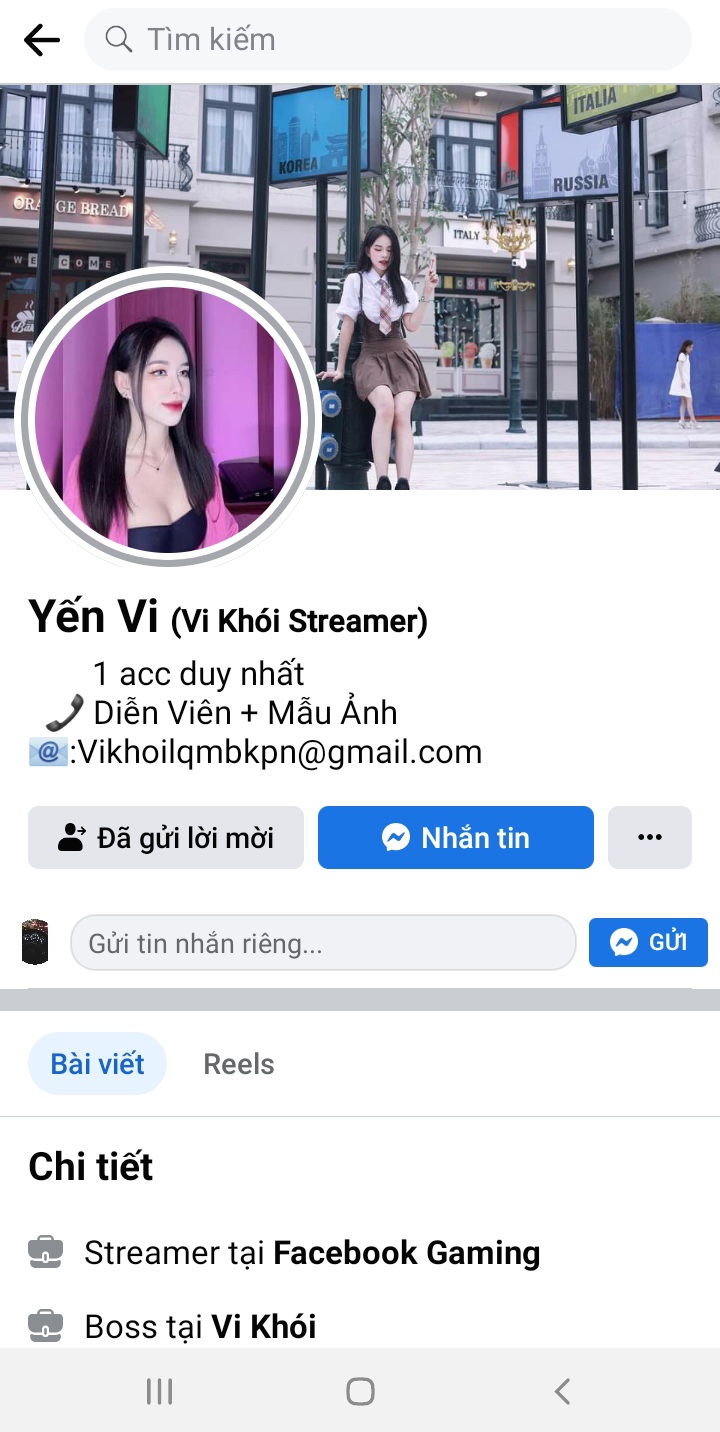Select the Bài viết tab
The width and height of the screenshot is (720, 1432).
click(97, 1064)
